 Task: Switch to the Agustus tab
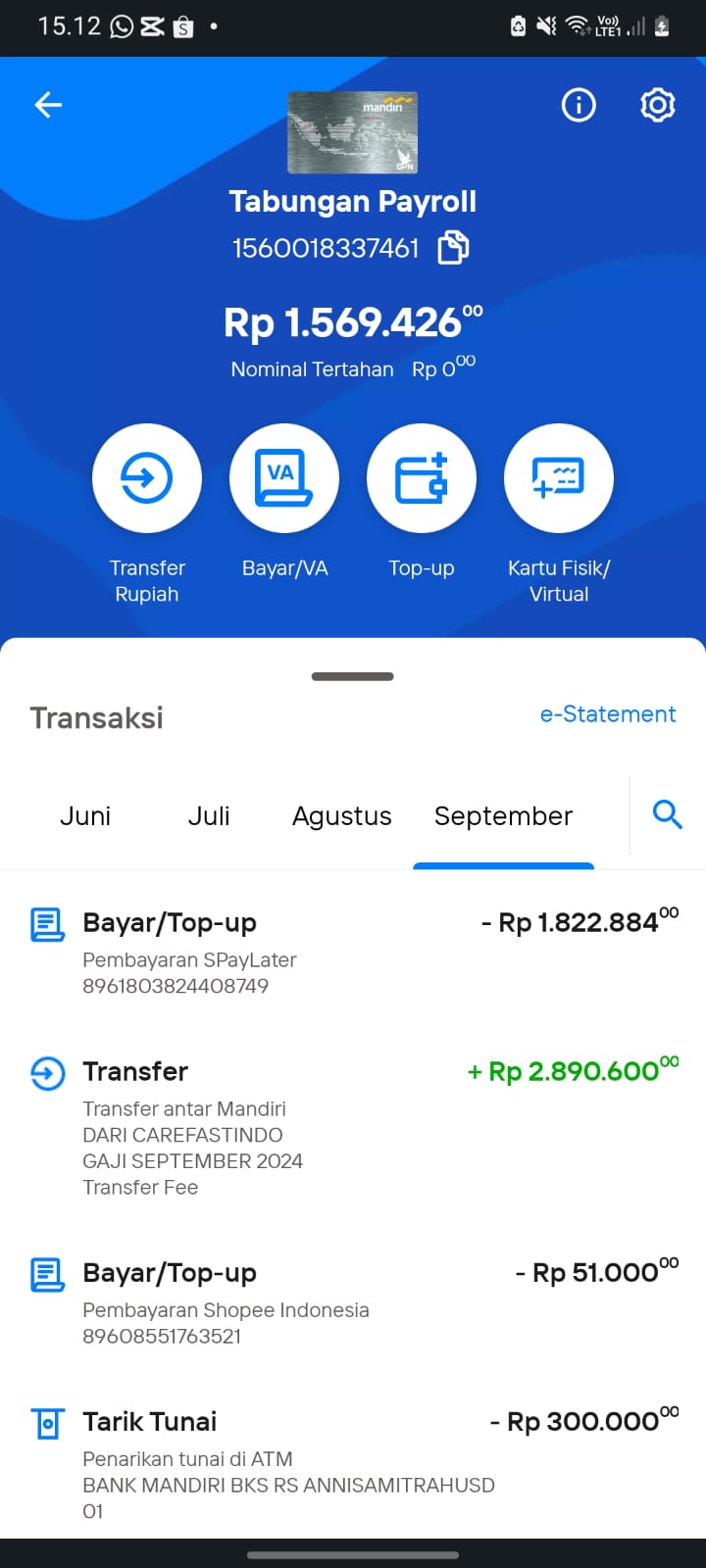point(342,816)
